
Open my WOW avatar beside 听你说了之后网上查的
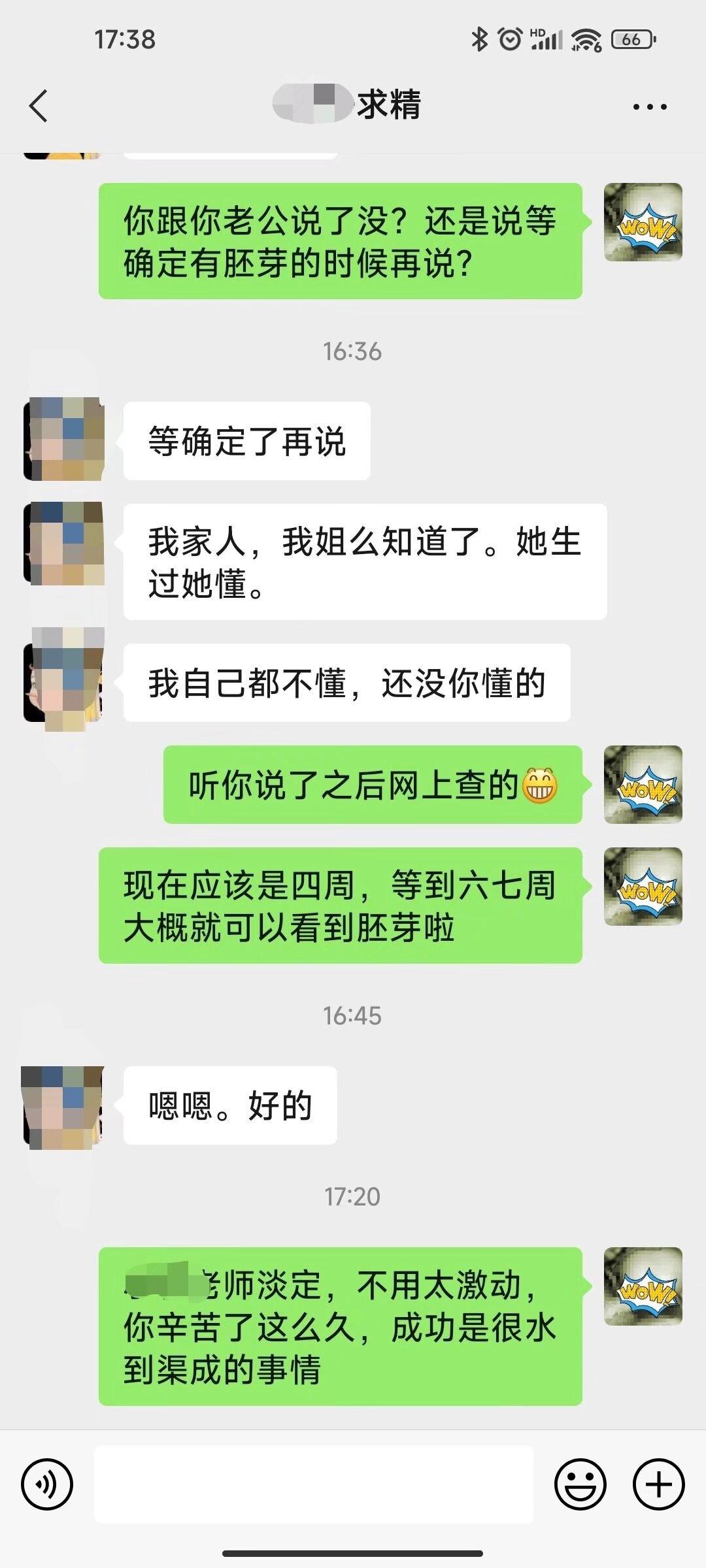(643, 784)
